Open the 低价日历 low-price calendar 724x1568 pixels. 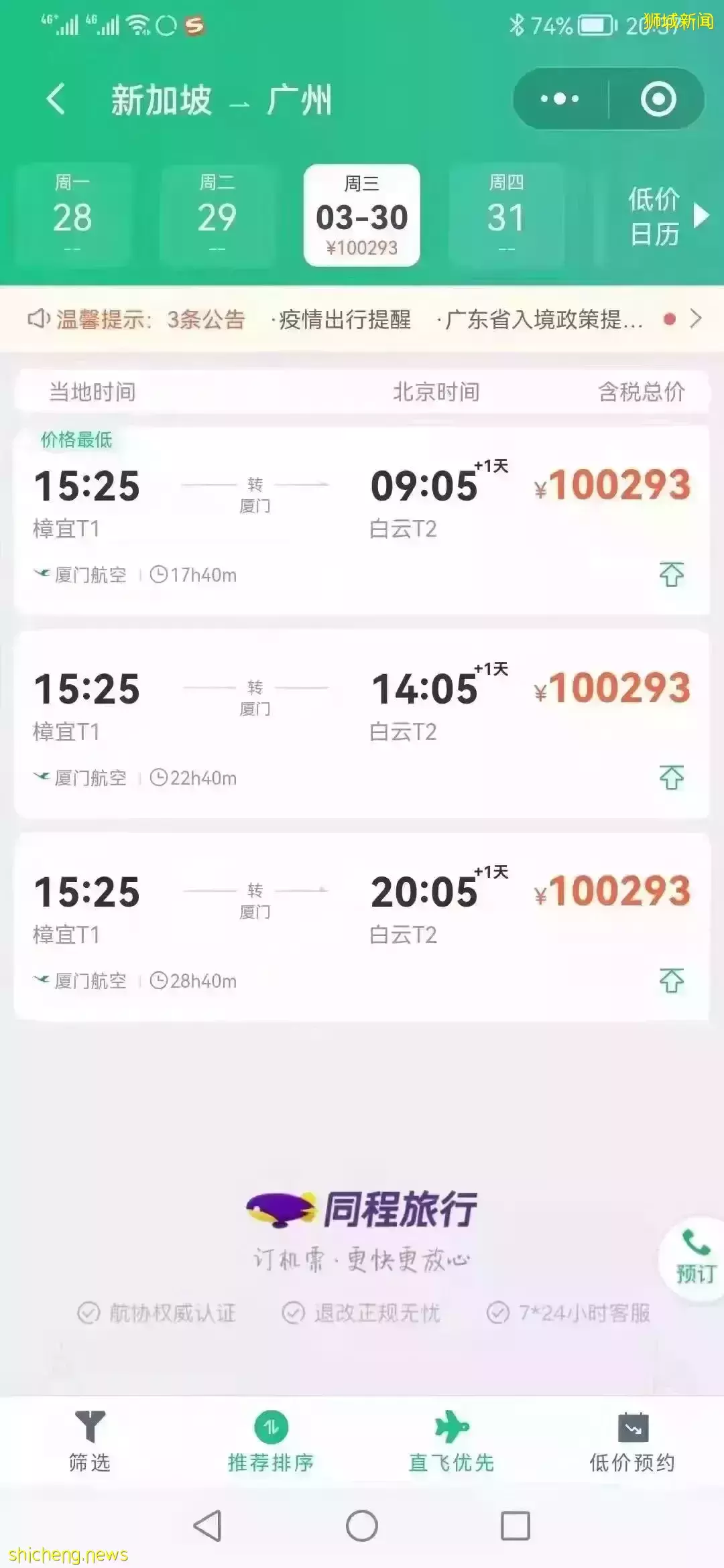click(664, 216)
